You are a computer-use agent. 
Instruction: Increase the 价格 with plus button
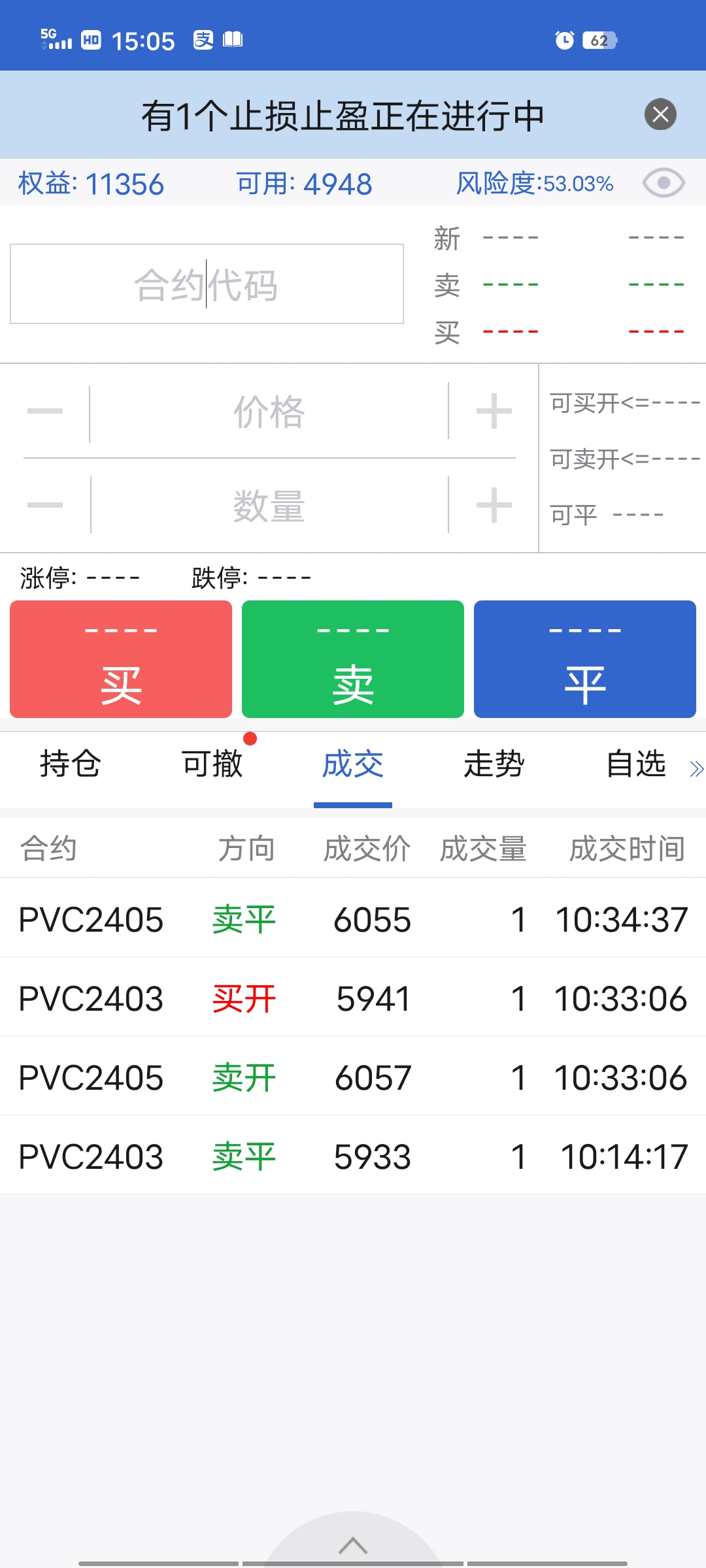point(494,412)
